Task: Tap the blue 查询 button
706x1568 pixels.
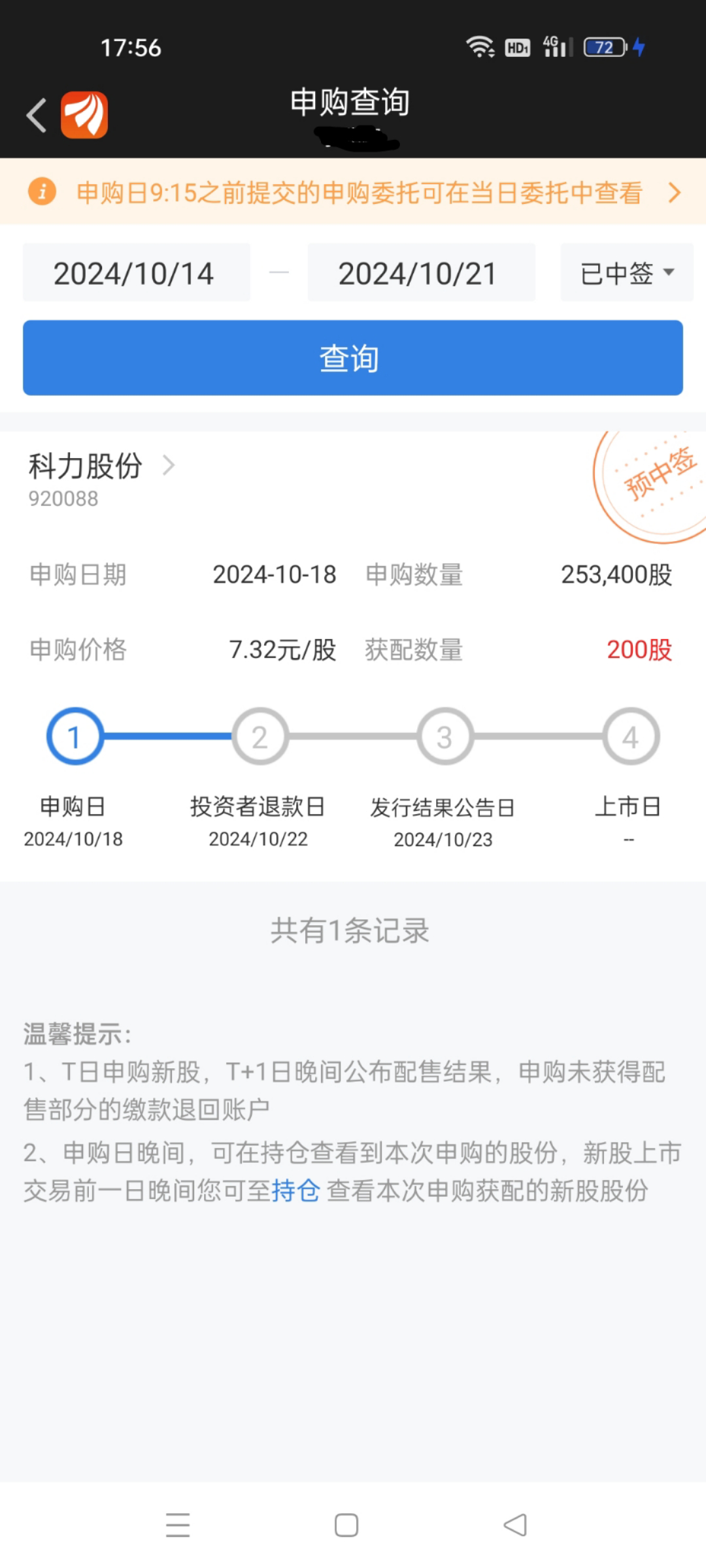Action: [353, 358]
